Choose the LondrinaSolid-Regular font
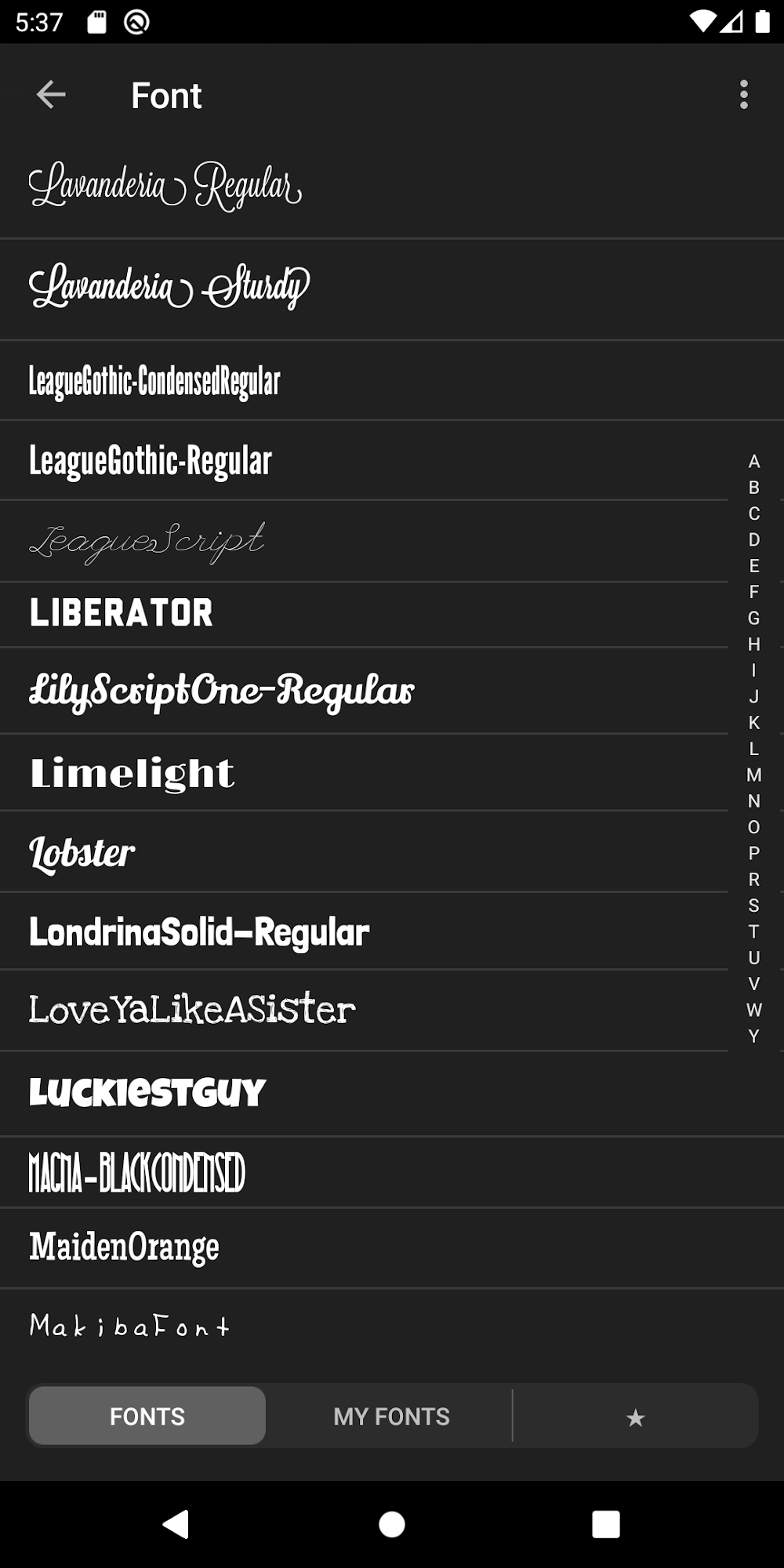This screenshot has width=784, height=1568. click(199, 932)
